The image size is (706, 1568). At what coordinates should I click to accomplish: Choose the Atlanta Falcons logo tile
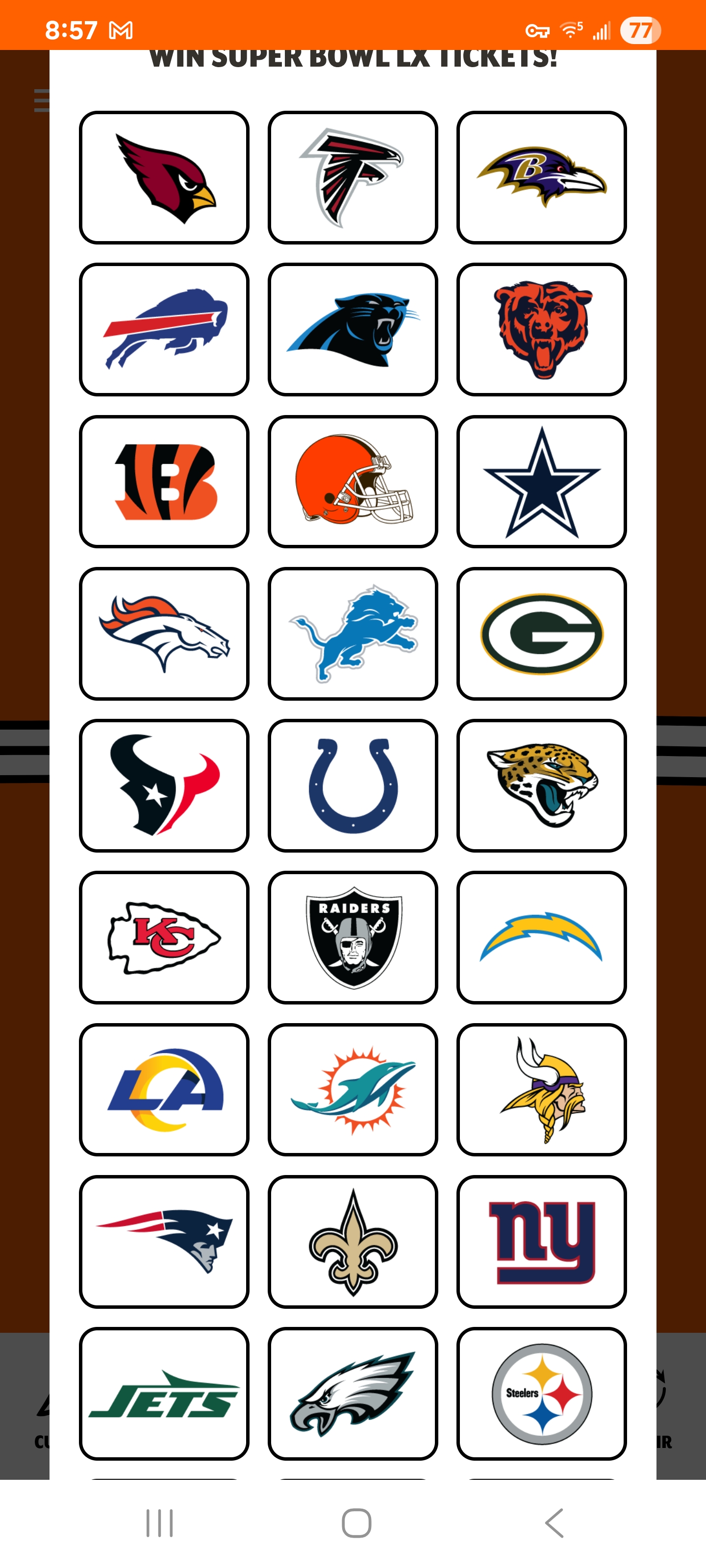coord(353,177)
